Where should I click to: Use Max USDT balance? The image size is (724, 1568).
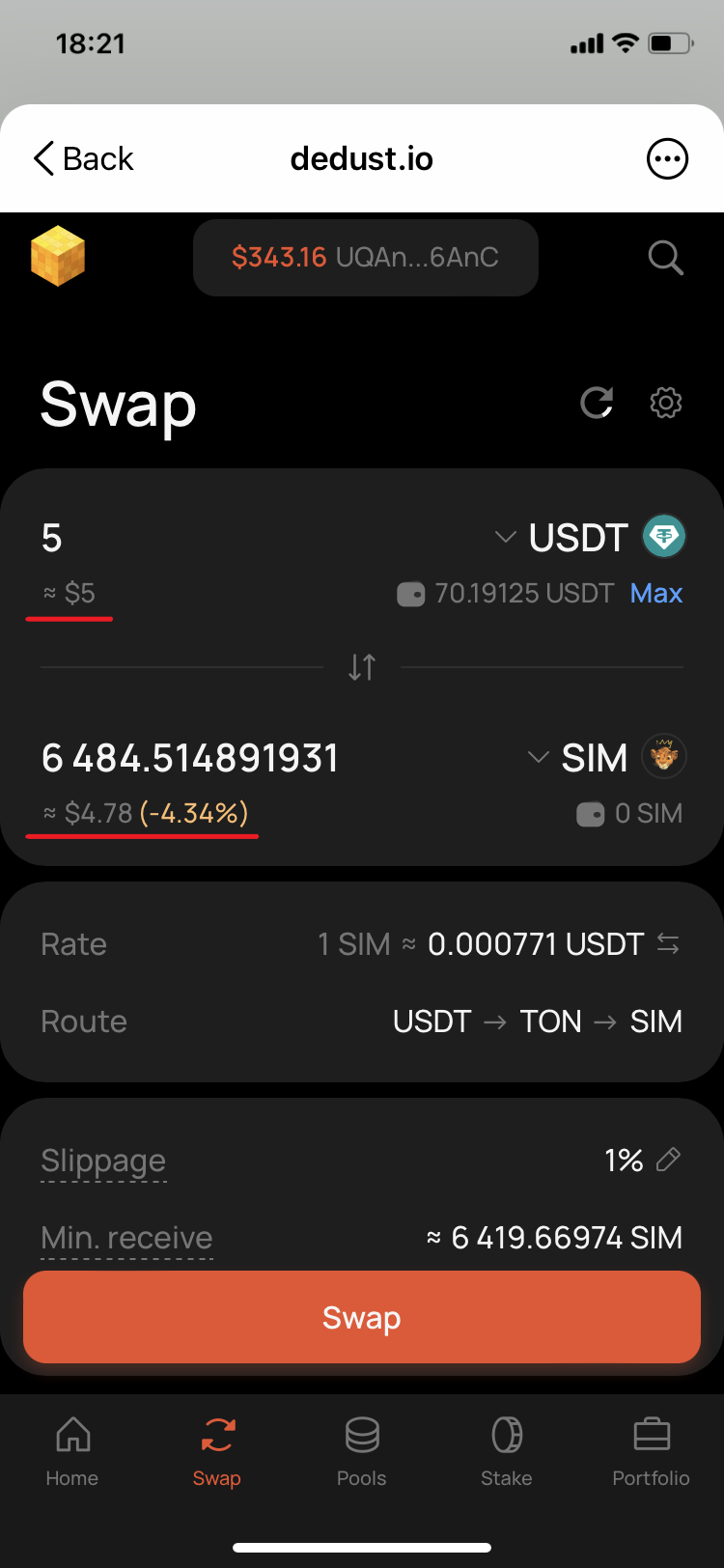pos(656,593)
